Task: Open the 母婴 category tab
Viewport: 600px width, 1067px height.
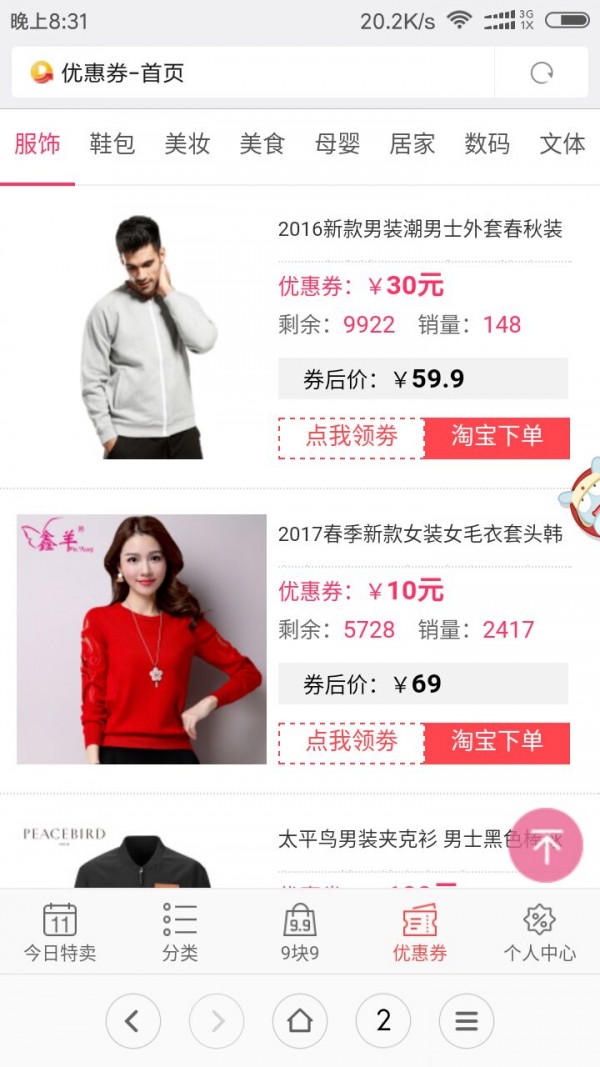Action: click(337, 144)
